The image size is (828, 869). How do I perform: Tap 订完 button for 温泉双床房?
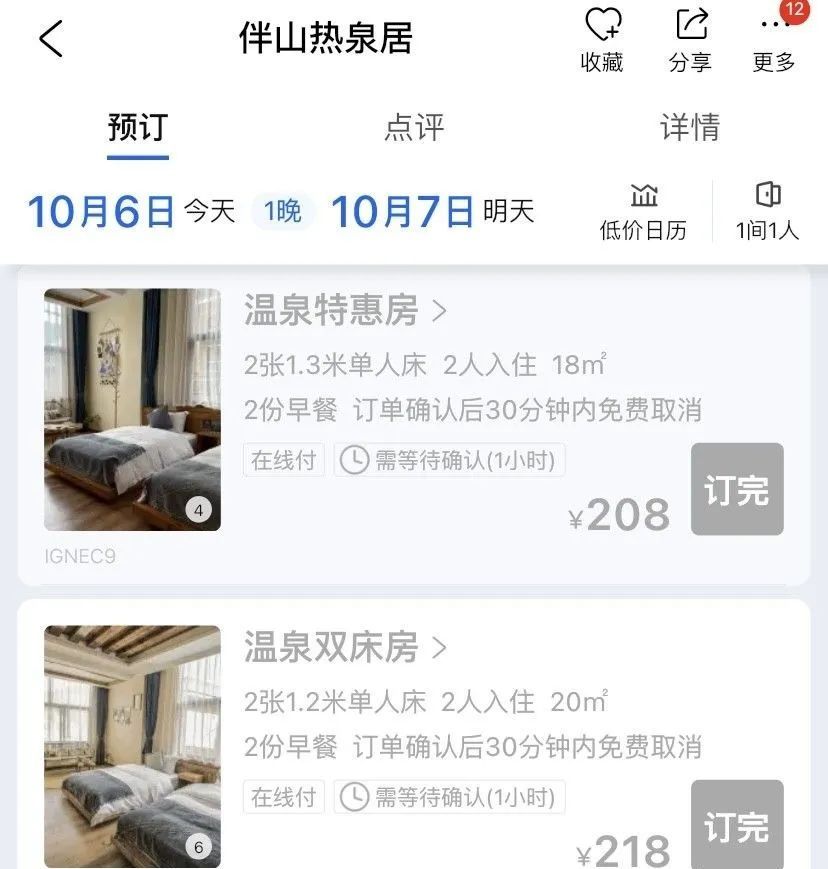pyautogui.click(x=737, y=825)
